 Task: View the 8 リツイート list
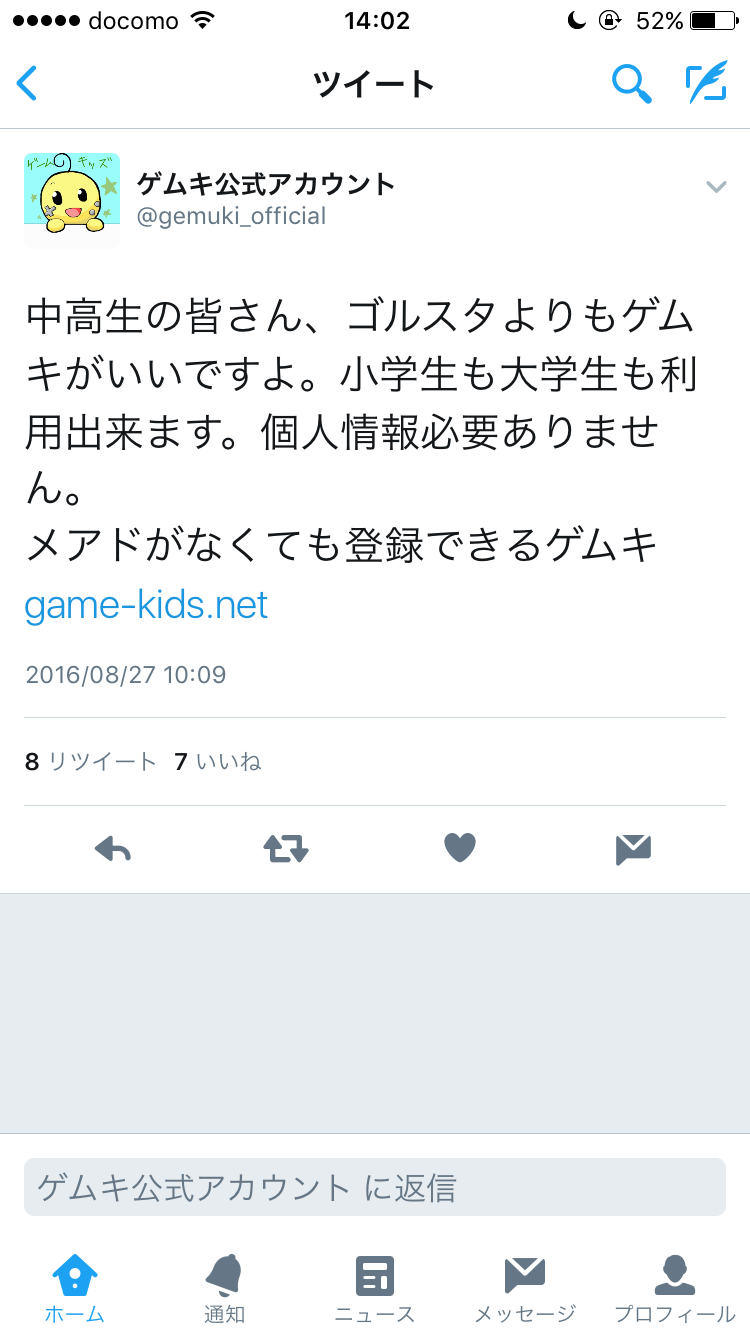(90, 762)
